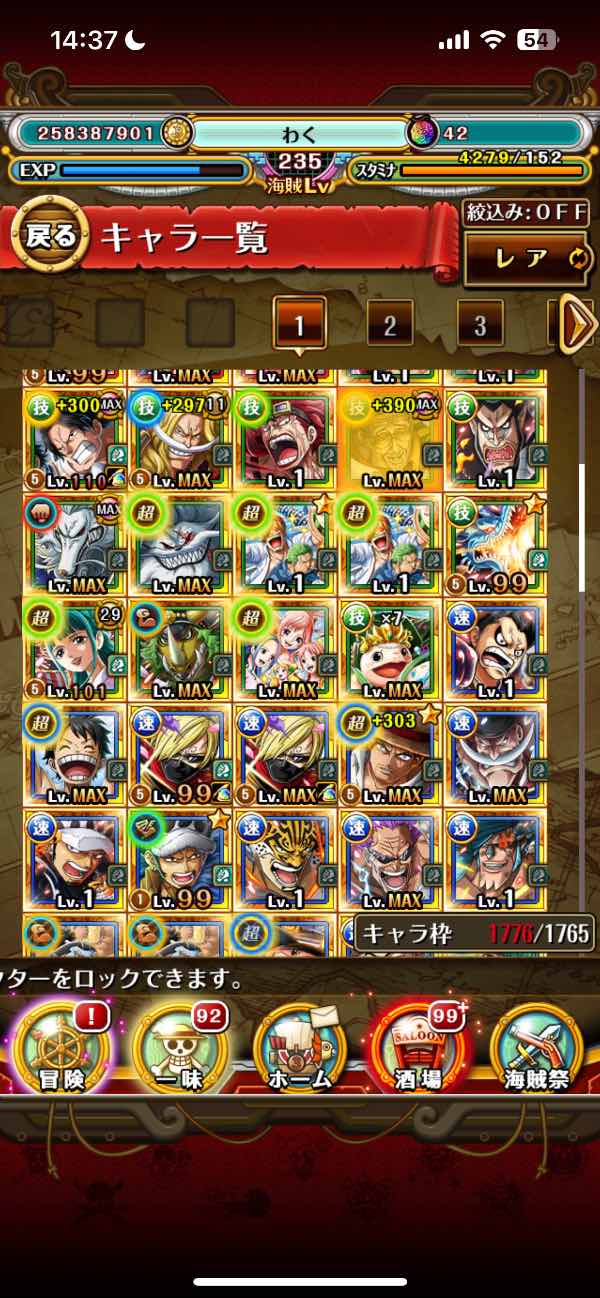Select the Lv.101 green-haired character

(75, 650)
